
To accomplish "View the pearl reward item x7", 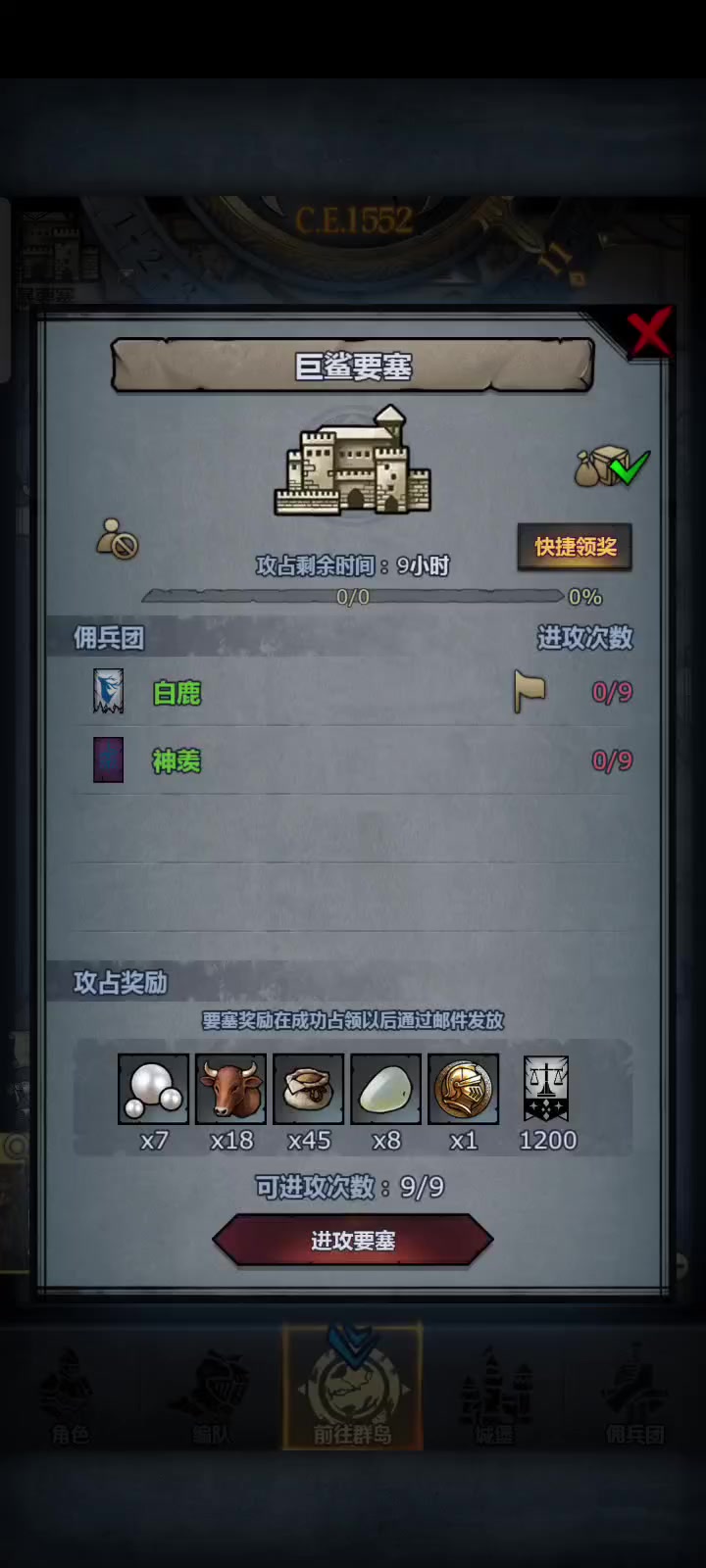I will tap(153, 1089).
